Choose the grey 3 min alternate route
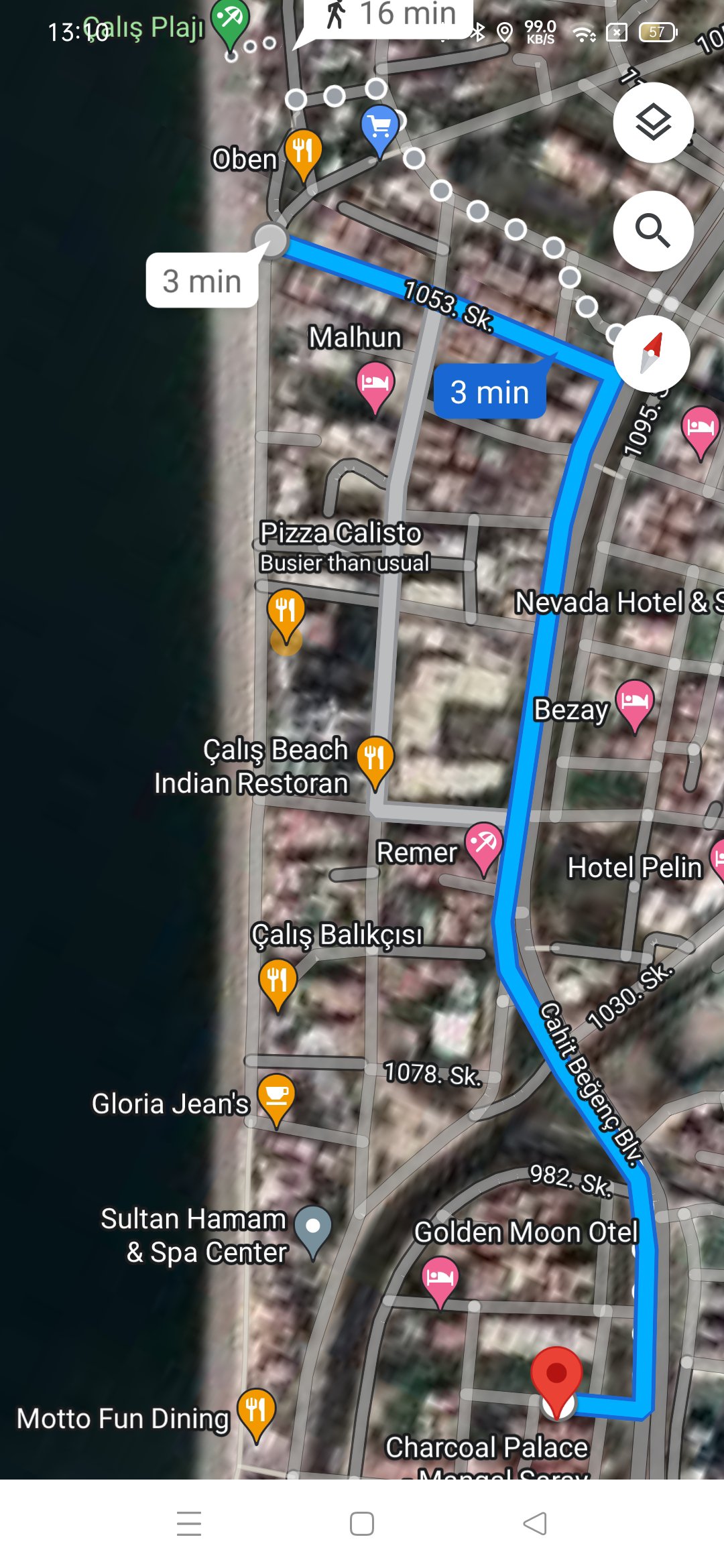This screenshot has width=724, height=1568. 202,281
